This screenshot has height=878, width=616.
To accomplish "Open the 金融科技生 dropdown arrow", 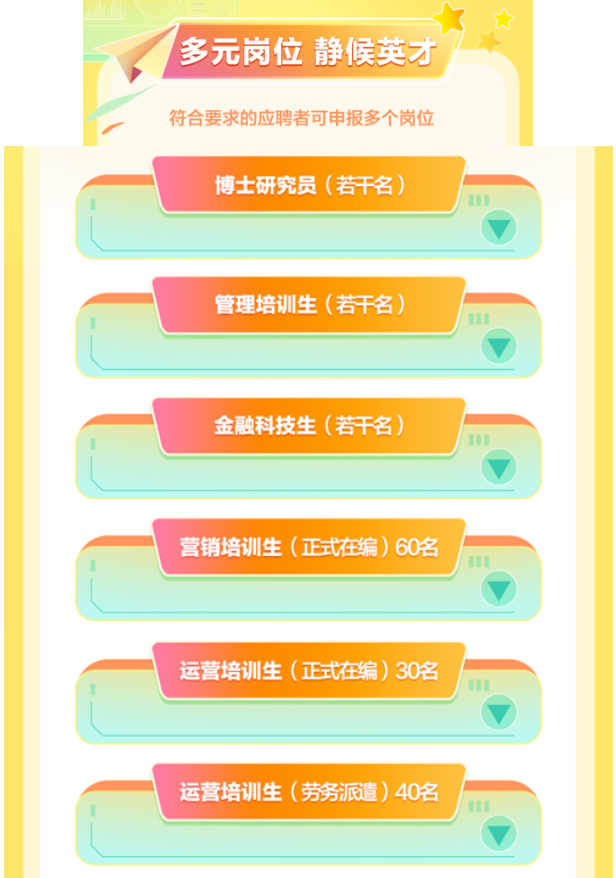I will (x=498, y=467).
